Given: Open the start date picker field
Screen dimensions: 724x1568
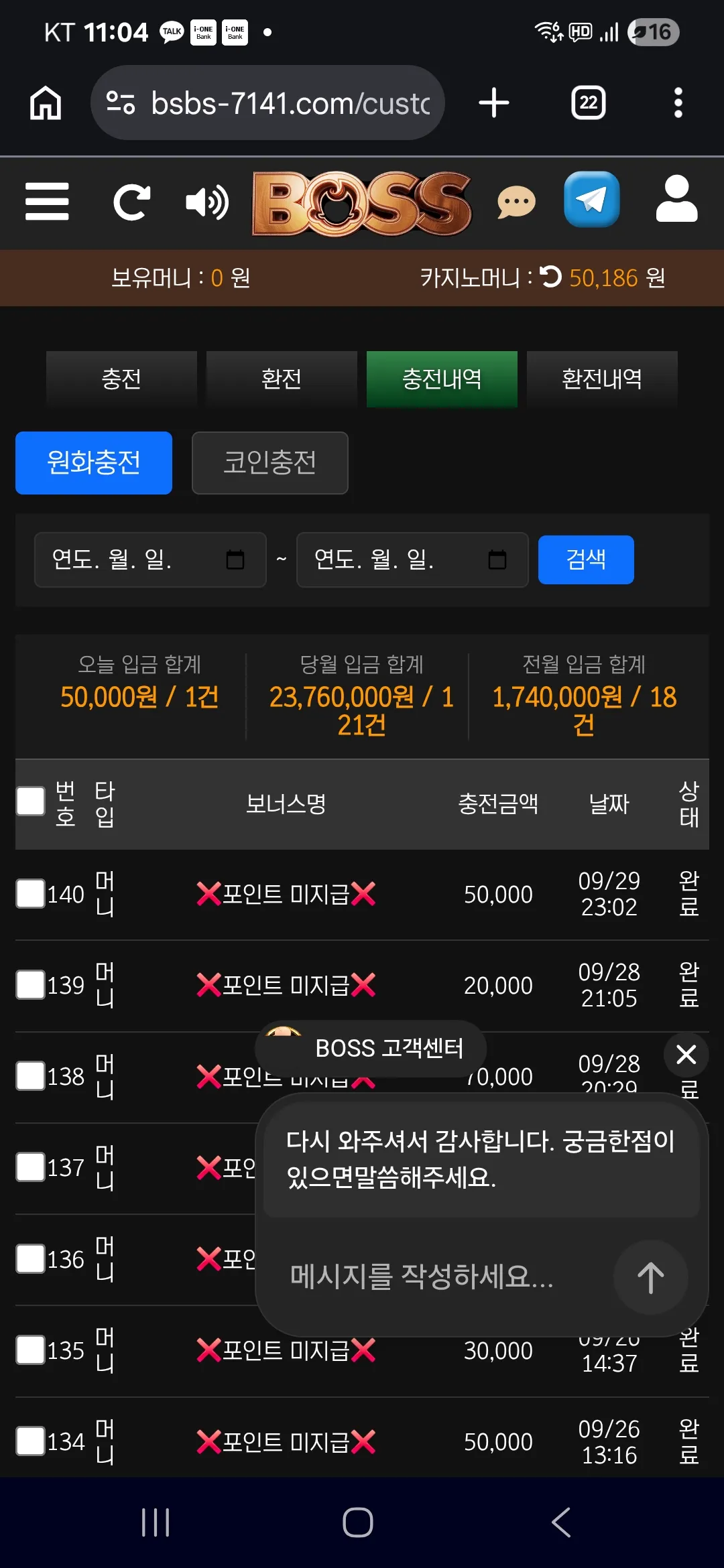Looking at the screenshot, I should point(150,560).
